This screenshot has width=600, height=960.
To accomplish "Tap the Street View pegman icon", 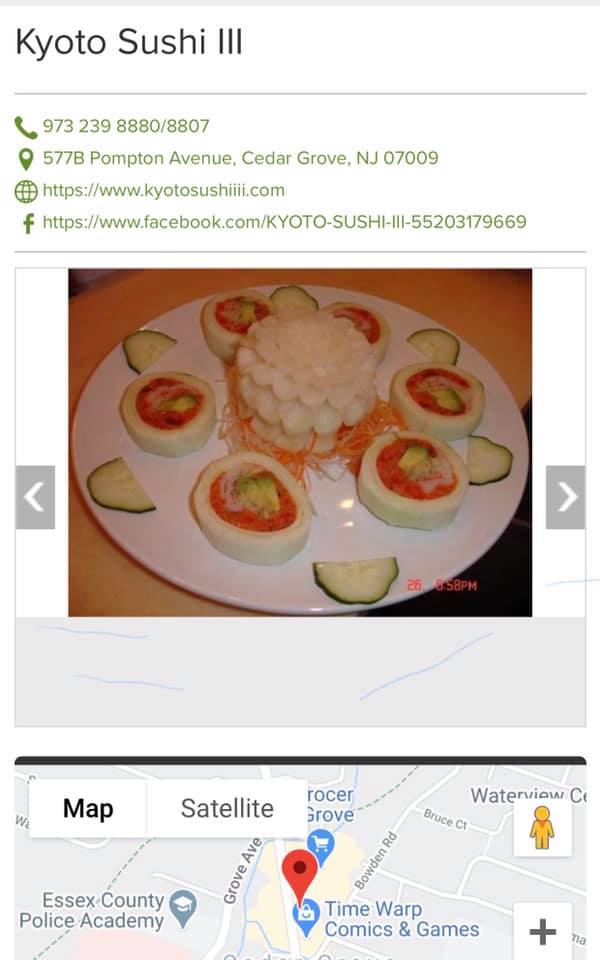I will [x=542, y=827].
